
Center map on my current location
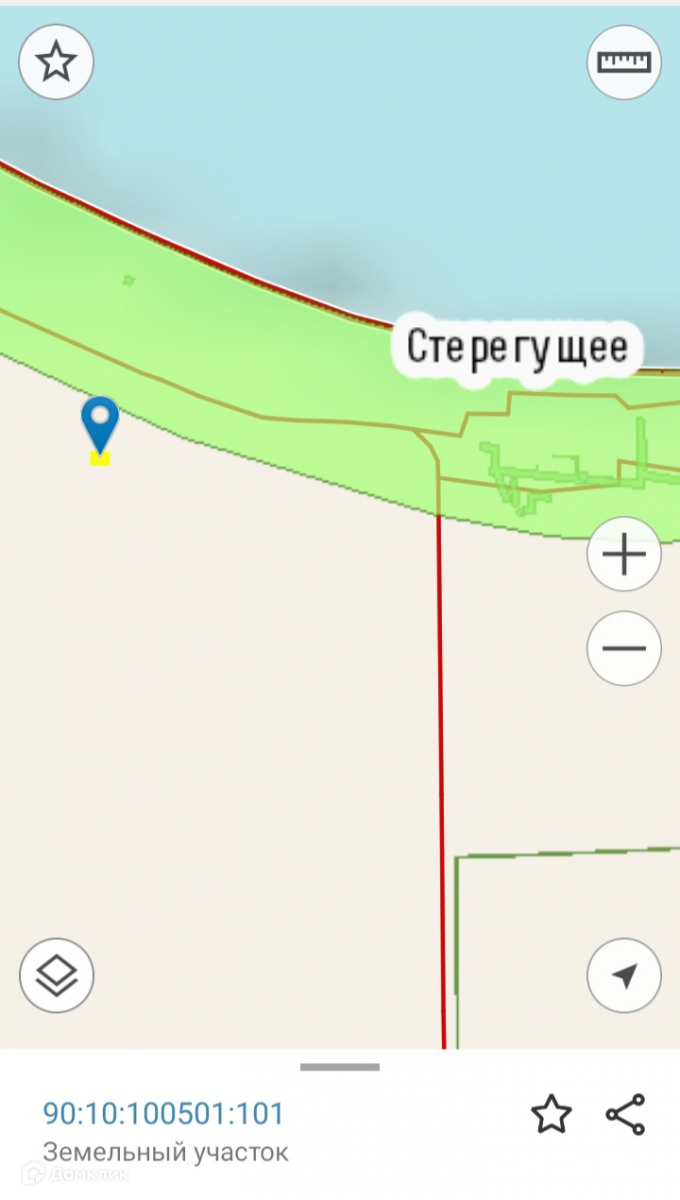tap(624, 975)
